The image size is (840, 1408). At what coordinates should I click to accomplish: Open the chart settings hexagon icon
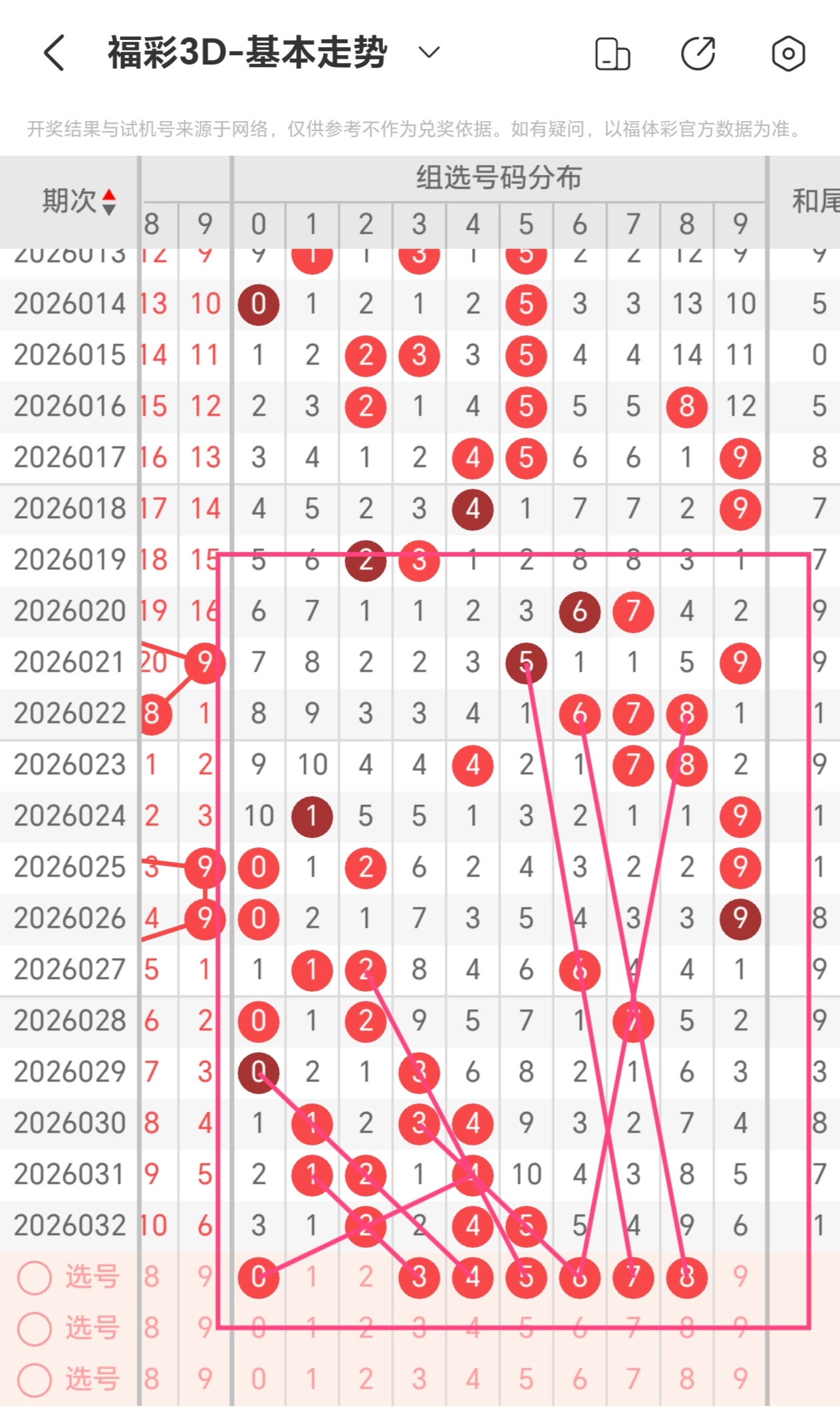788,54
